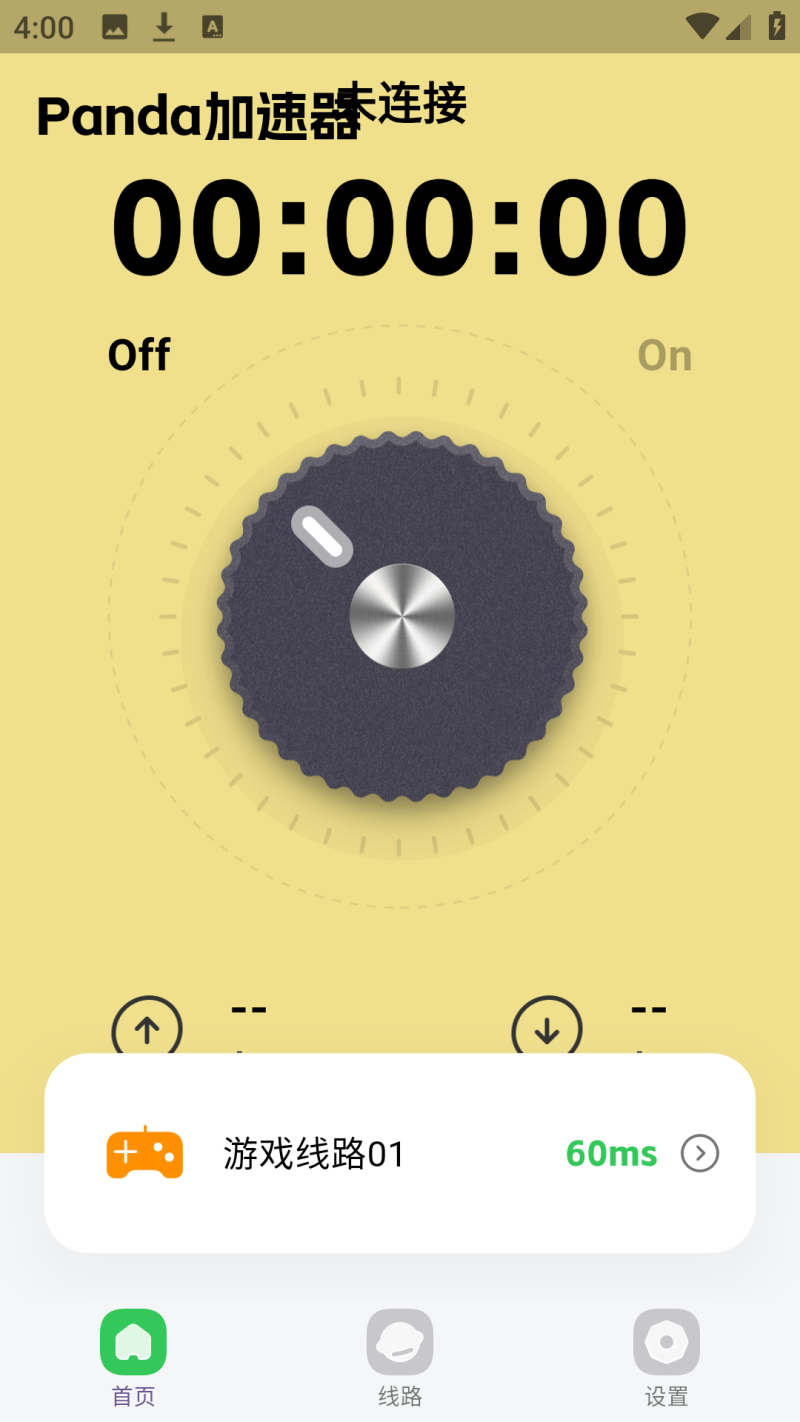Open the 设置 tab
800x1422 pixels.
pos(666,1357)
